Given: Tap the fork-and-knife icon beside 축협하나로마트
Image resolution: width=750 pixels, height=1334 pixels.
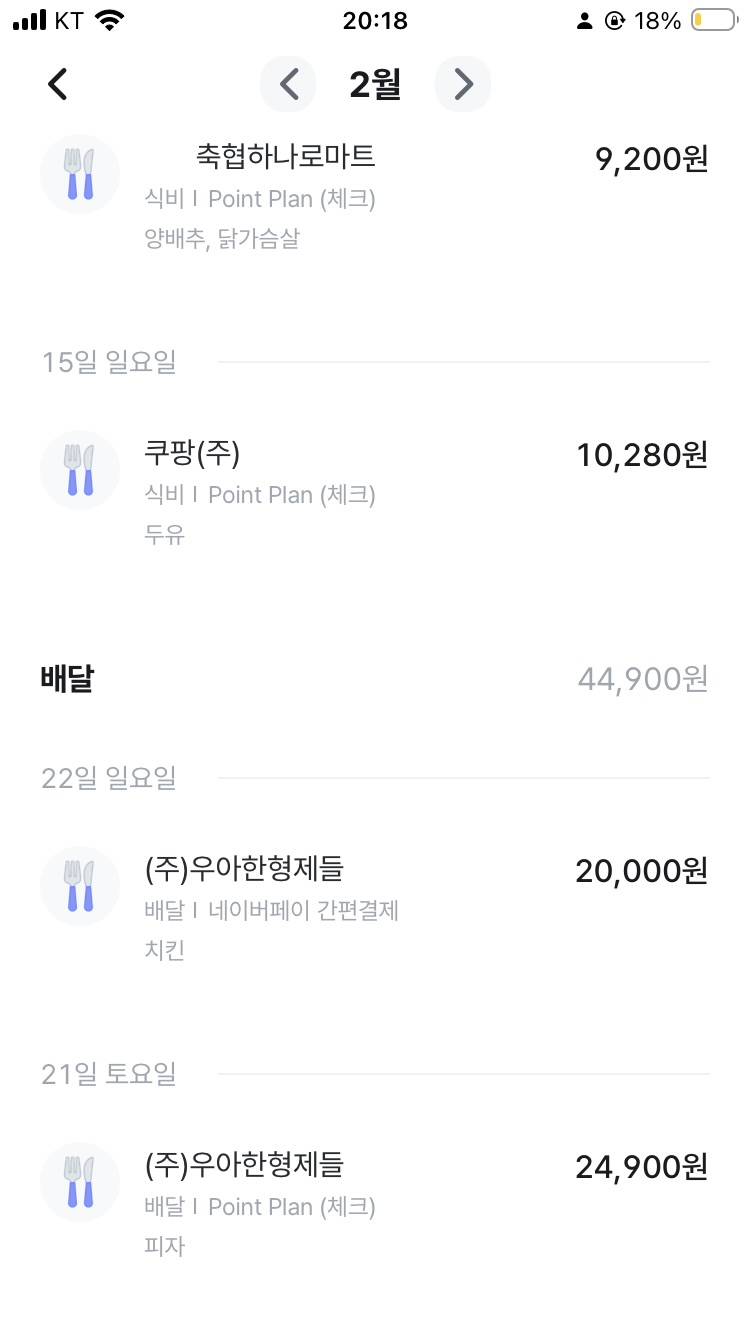Looking at the screenshot, I should pyautogui.click(x=80, y=174).
